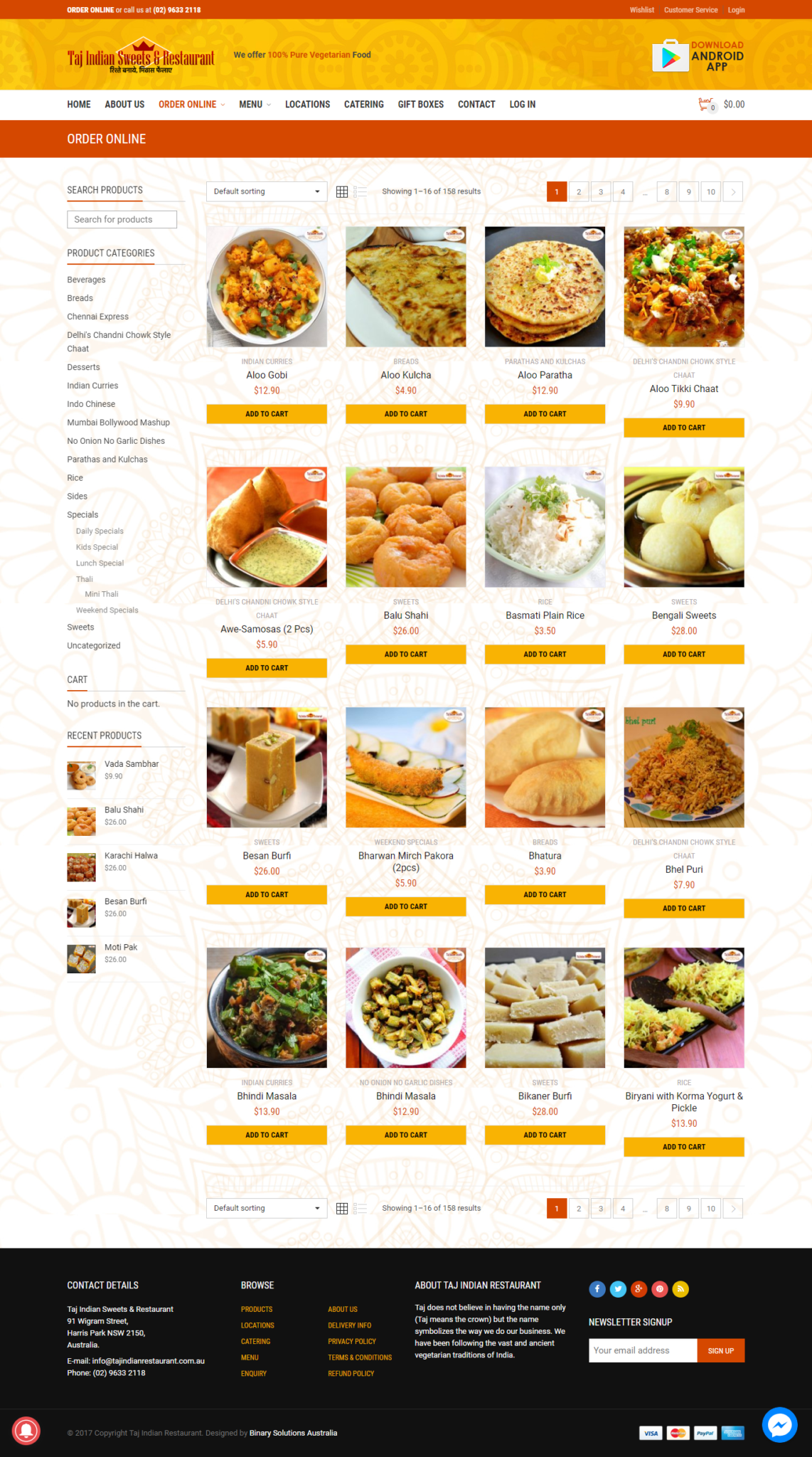Go to the Catering page
Viewport: 812px width, 1457px height.
[363, 105]
